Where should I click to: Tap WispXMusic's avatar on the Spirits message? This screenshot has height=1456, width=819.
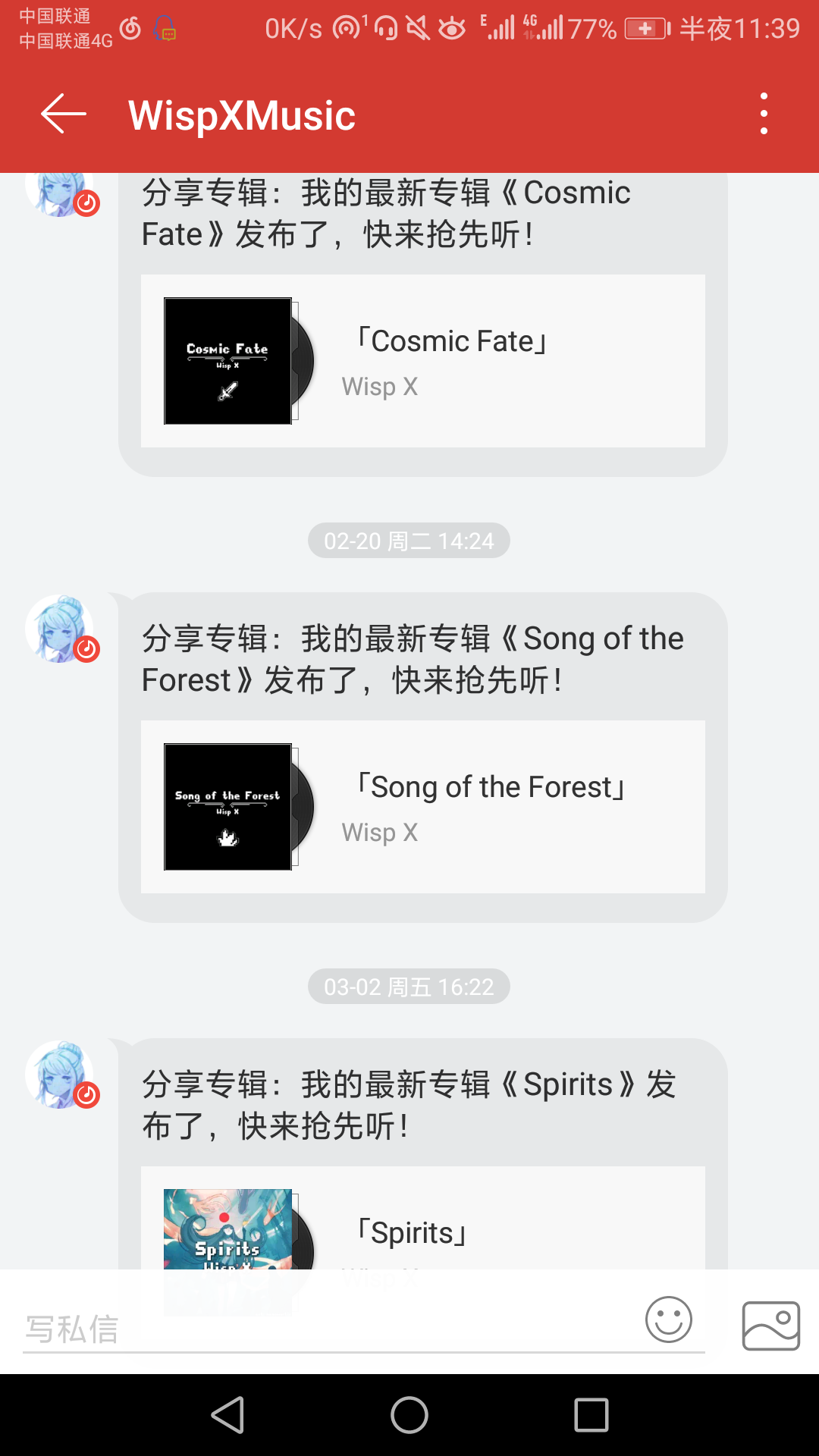(x=59, y=1075)
